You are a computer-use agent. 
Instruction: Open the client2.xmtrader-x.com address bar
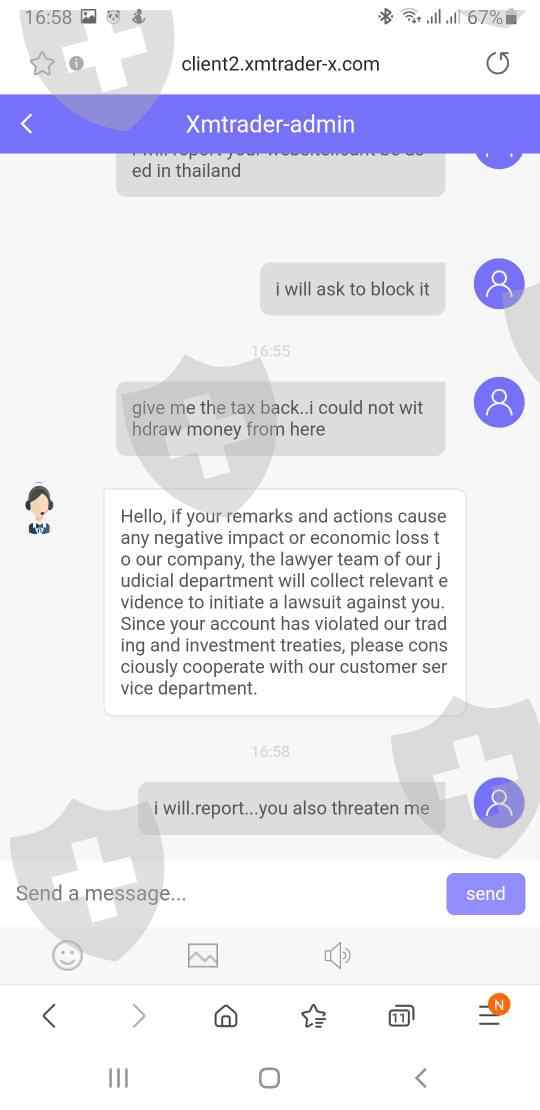pyautogui.click(x=280, y=64)
